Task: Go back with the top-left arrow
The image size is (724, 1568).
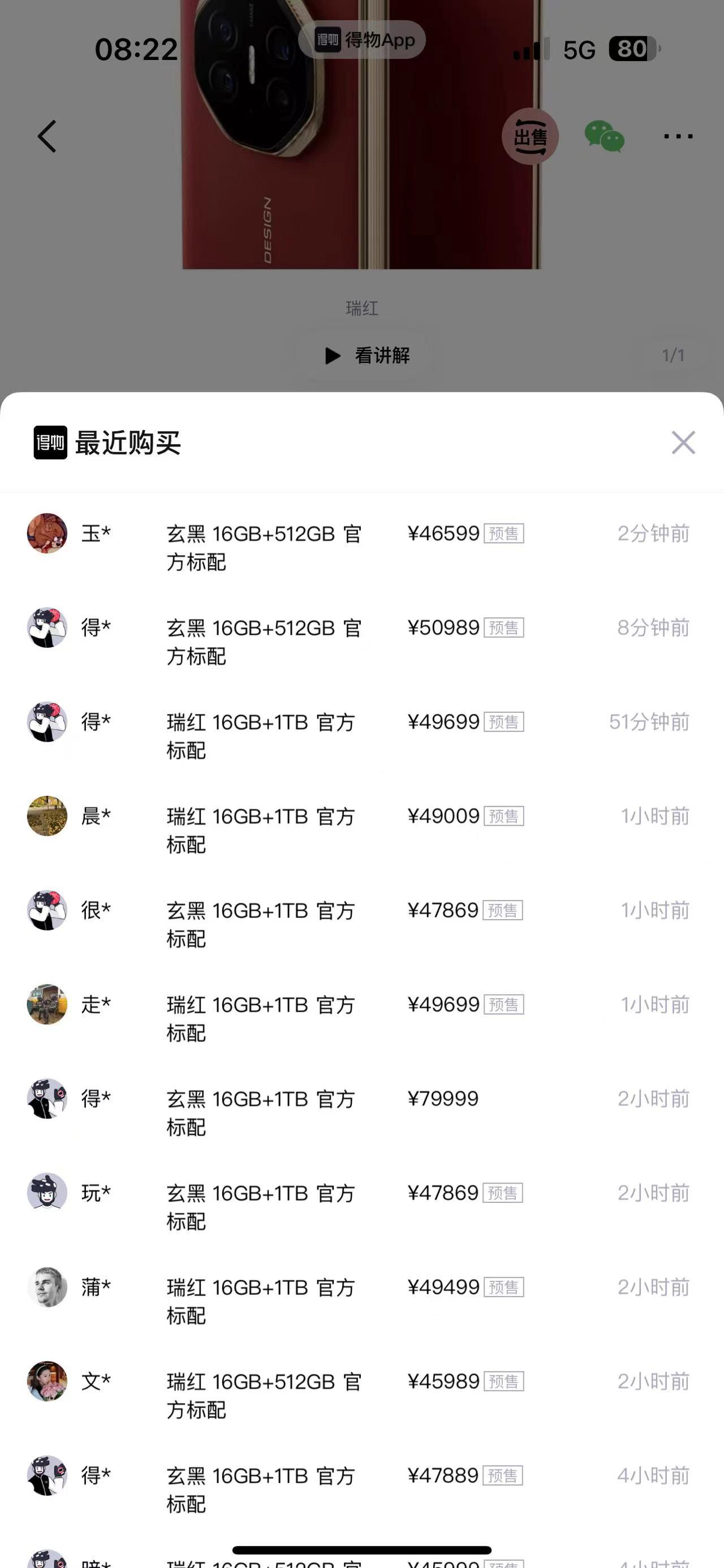Action: pyautogui.click(x=47, y=136)
